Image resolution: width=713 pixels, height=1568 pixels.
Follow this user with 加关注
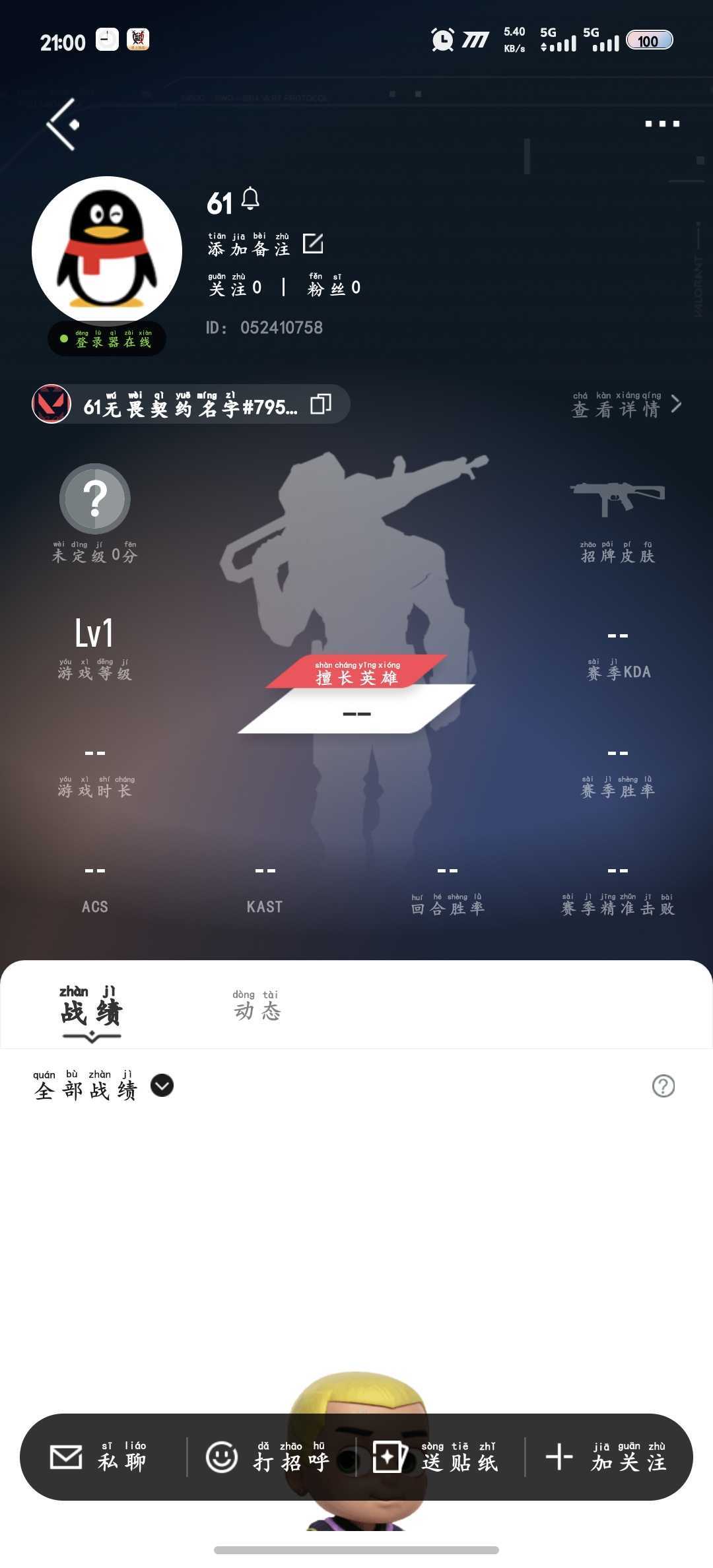[606, 1457]
